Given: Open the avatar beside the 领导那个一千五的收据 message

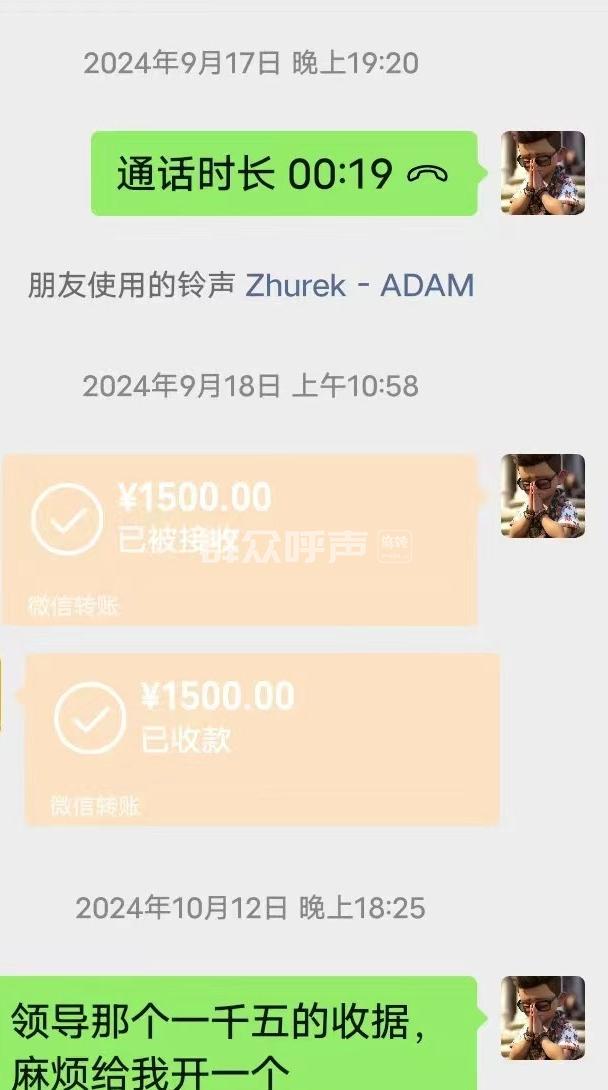Looking at the screenshot, I should click(542, 1018).
